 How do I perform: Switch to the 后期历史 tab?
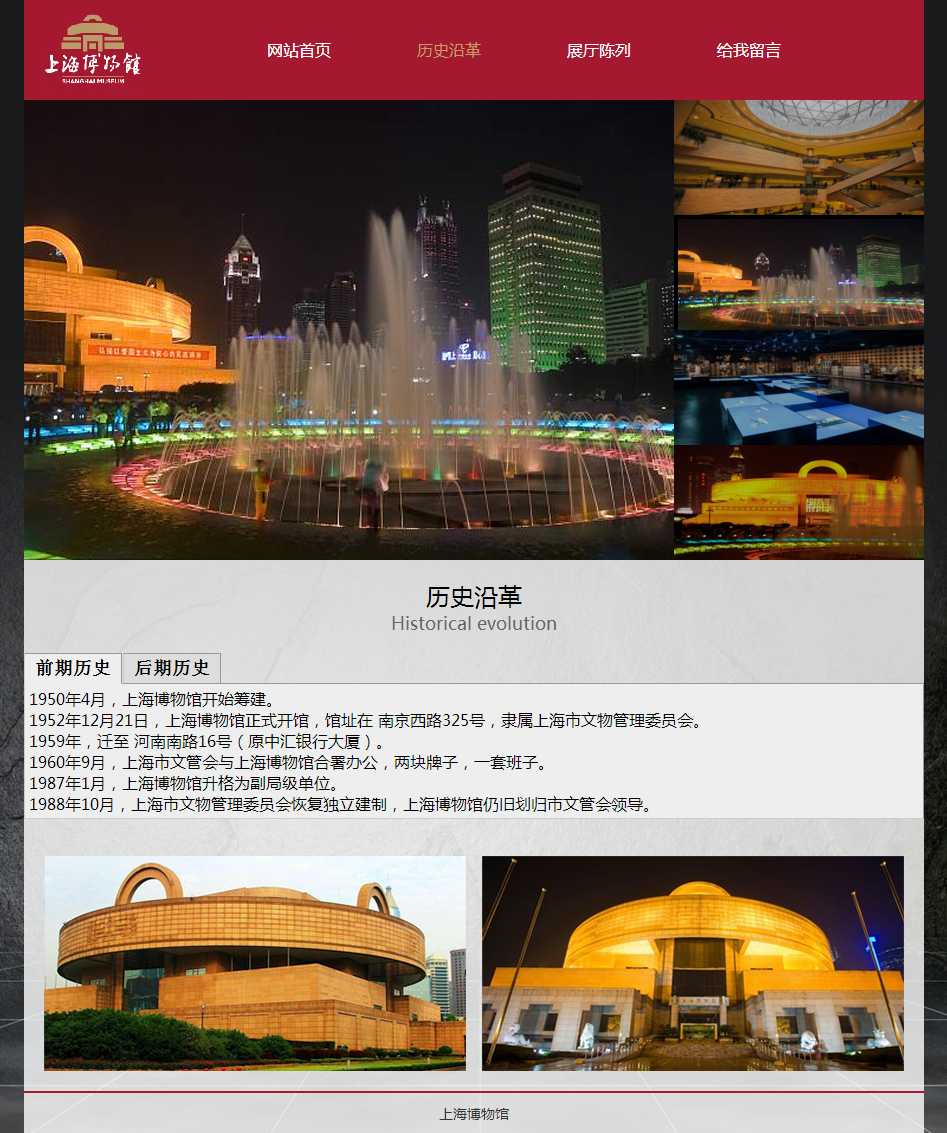click(172, 668)
